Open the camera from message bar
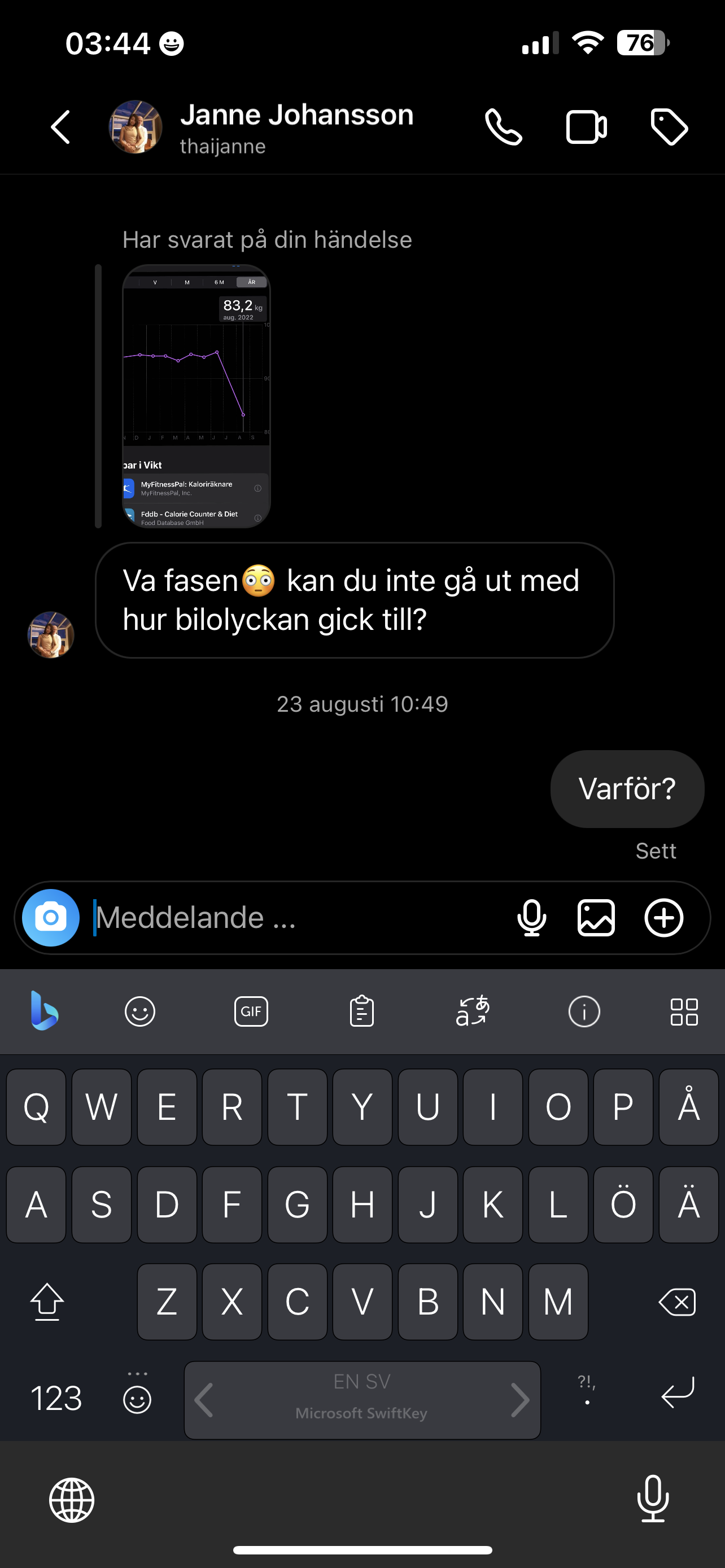725x1568 pixels. click(x=51, y=917)
